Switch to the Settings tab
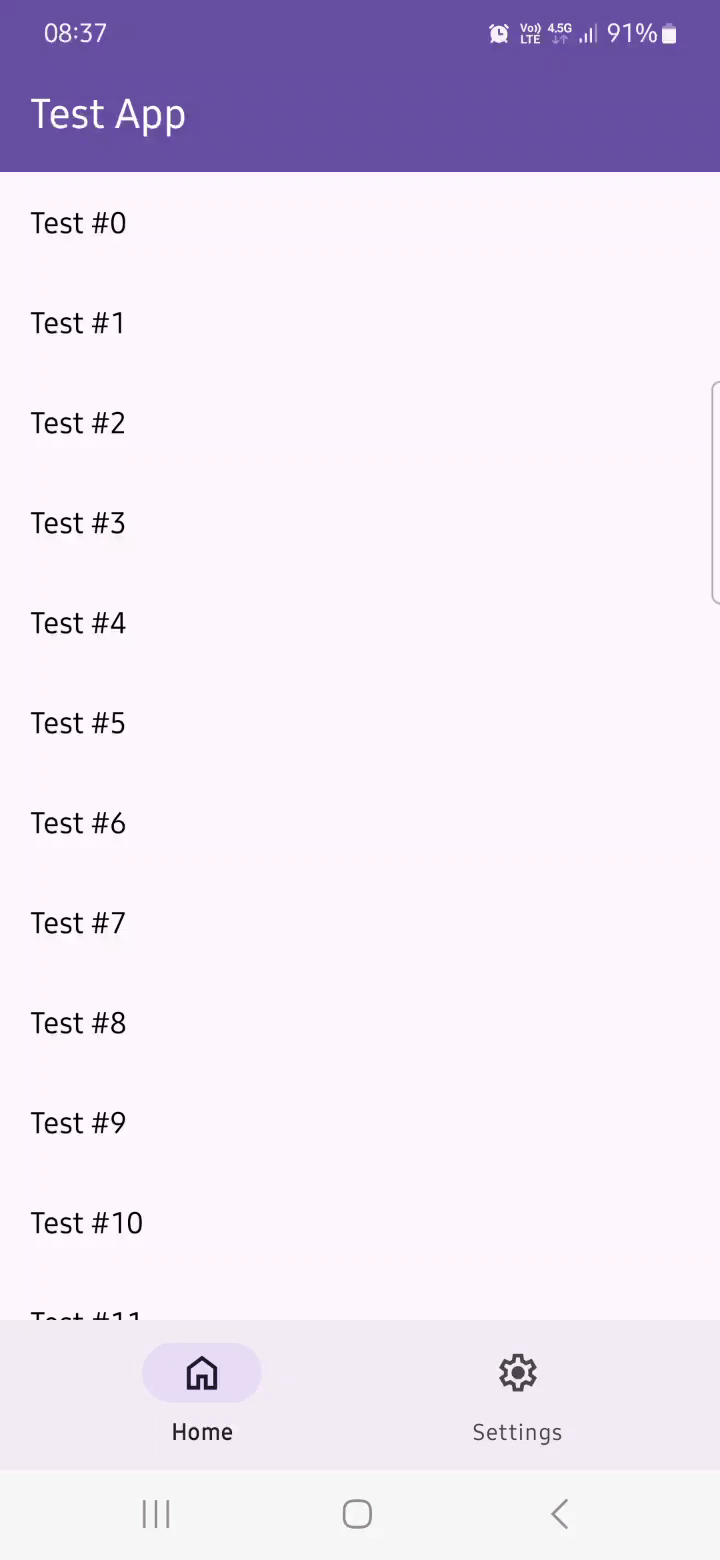This screenshot has width=720, height=1560. 517,1396
